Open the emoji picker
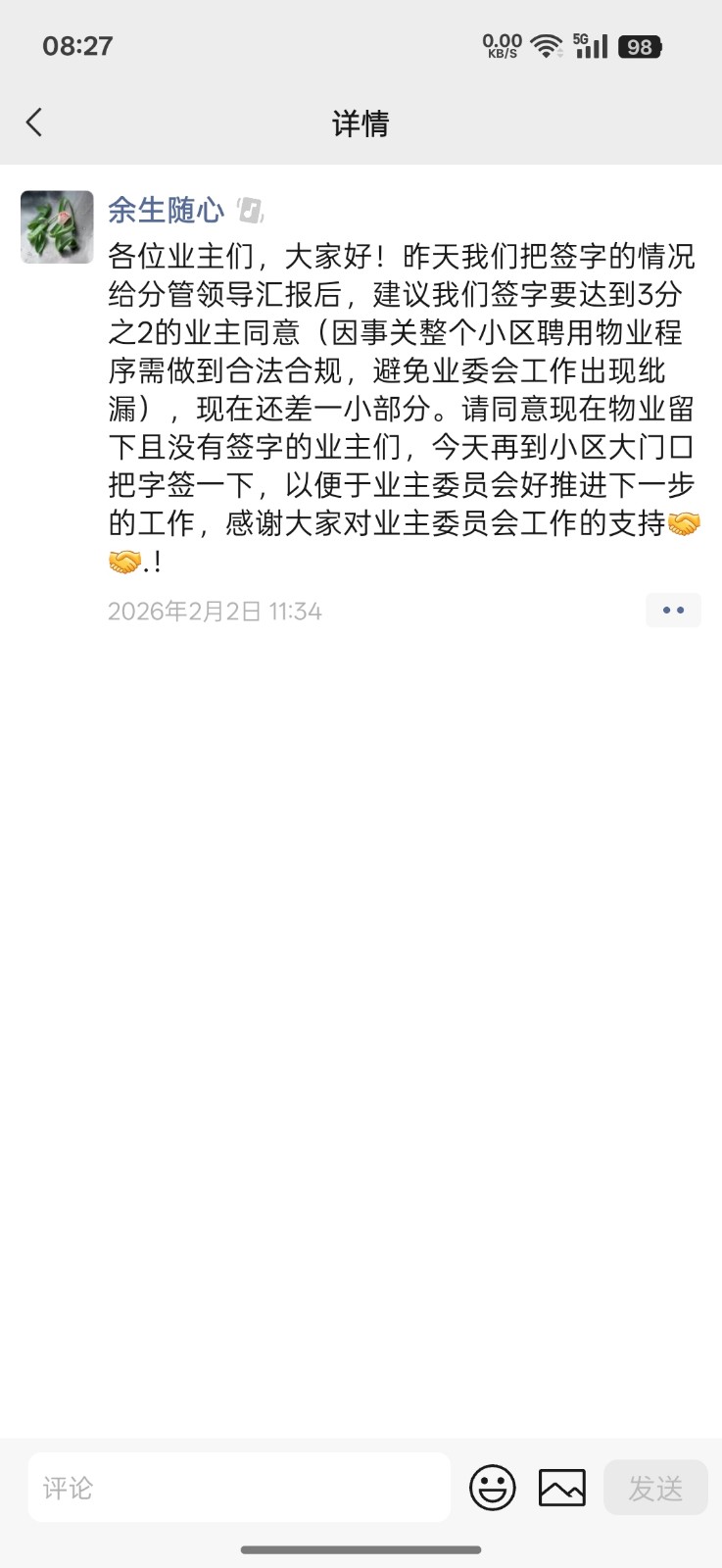This screenshot has height=1568, width=722. [492, 1488]
